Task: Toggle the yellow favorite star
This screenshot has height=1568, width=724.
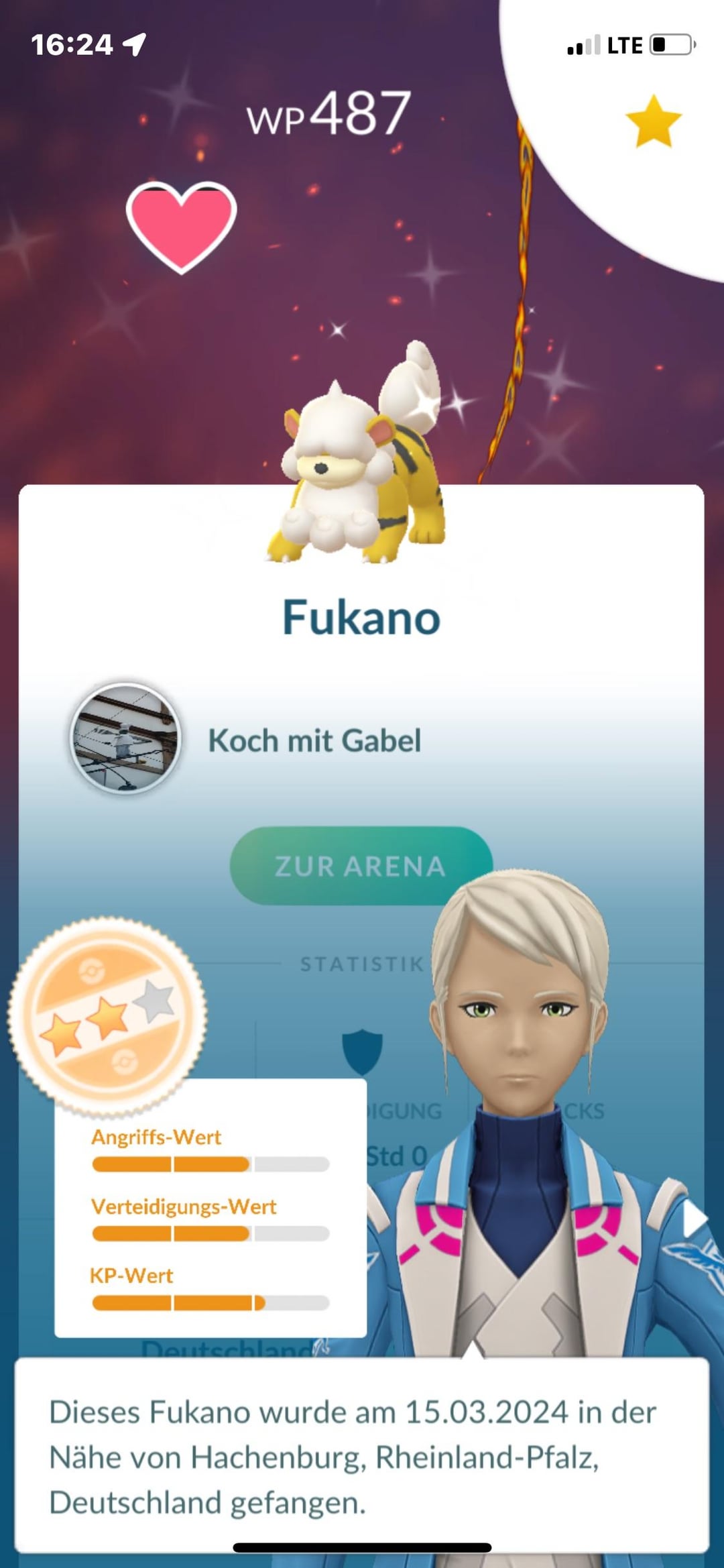Action: pos(653,121)
